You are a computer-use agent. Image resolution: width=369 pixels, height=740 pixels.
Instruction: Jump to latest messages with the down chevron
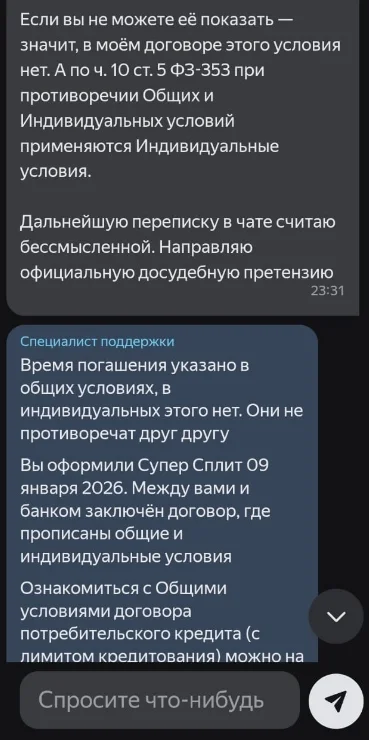point(336,616)
